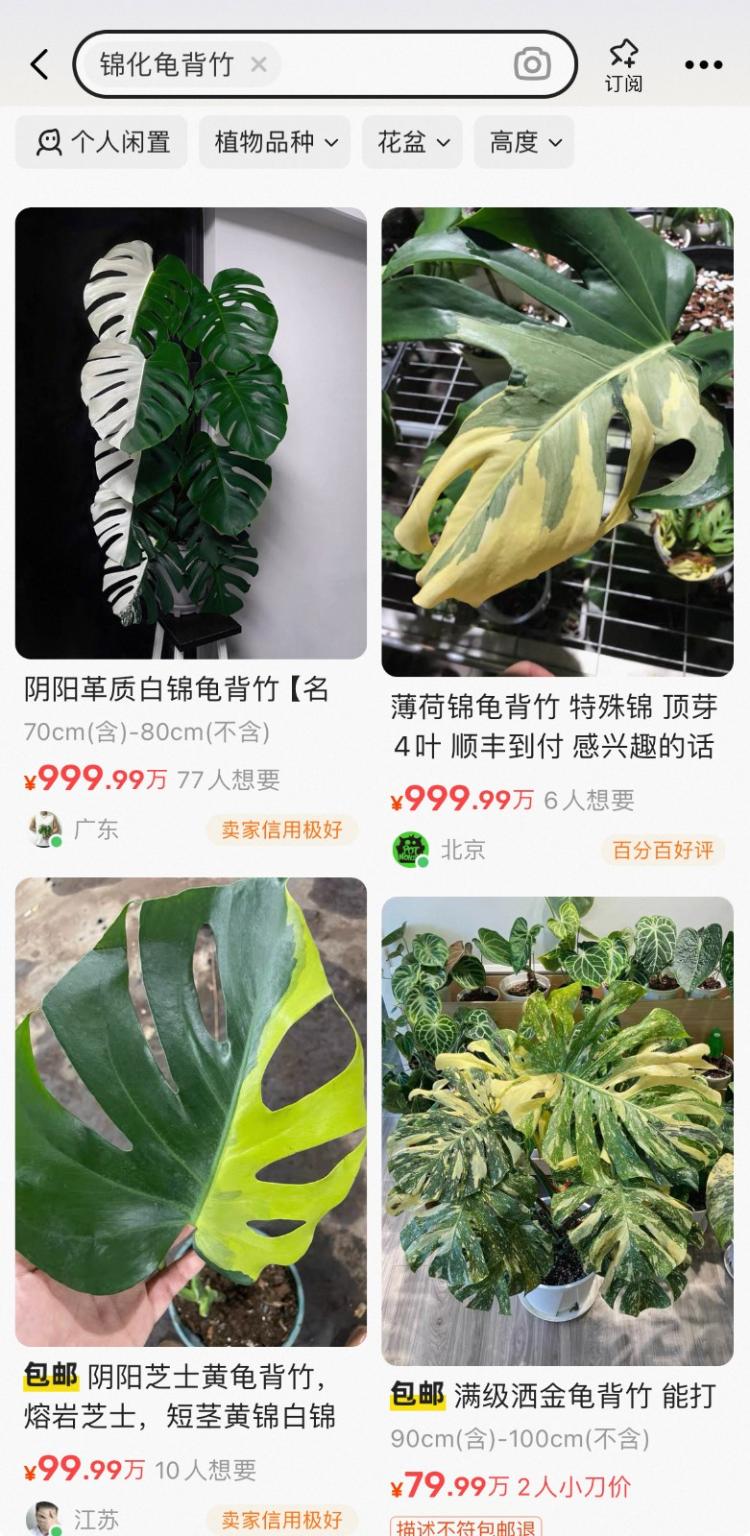
Task: Expand the 高度 filter dropdown
Action: click(524, 142)
